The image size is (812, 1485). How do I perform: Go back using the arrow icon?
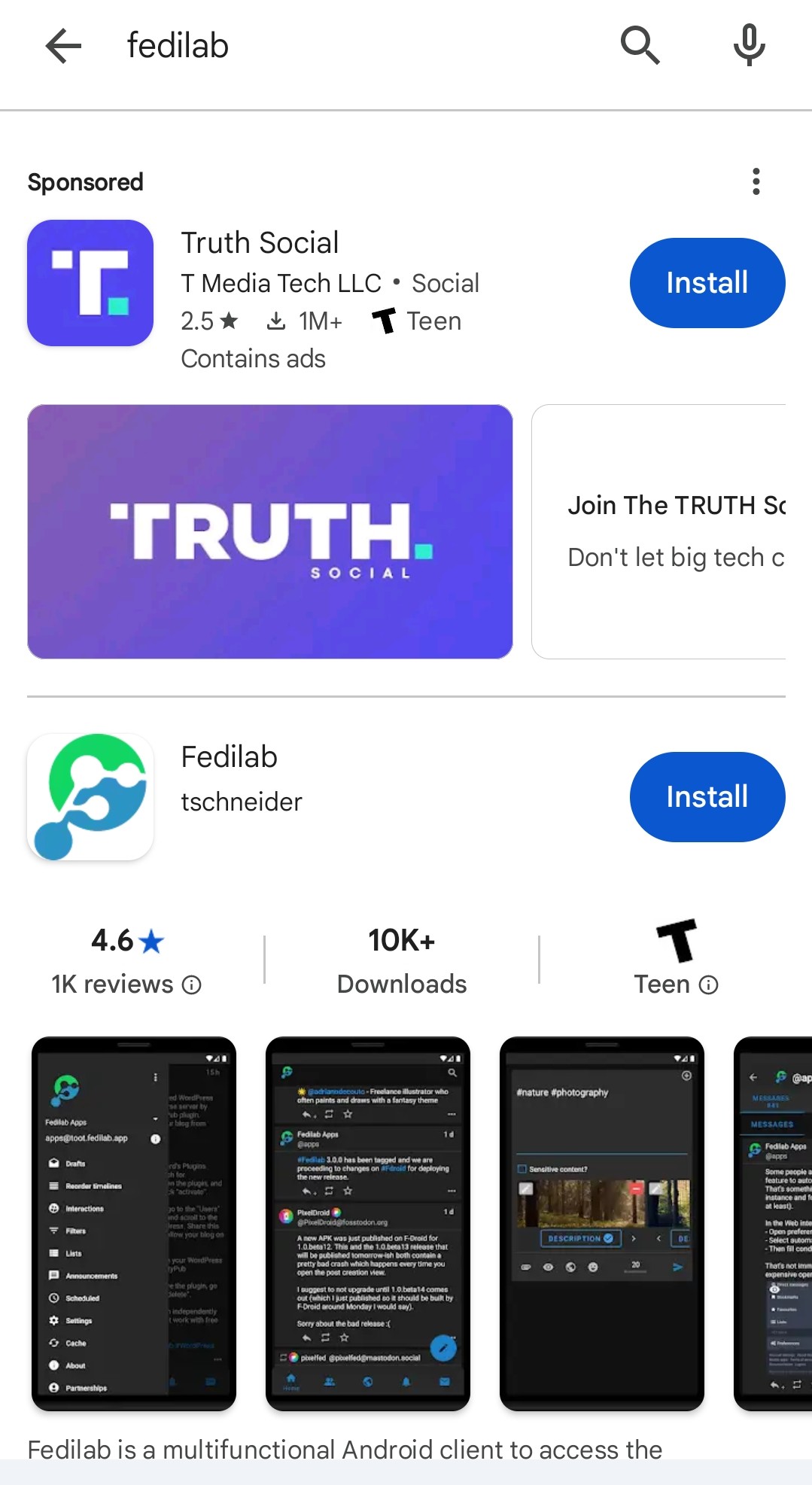click(63, 46)
